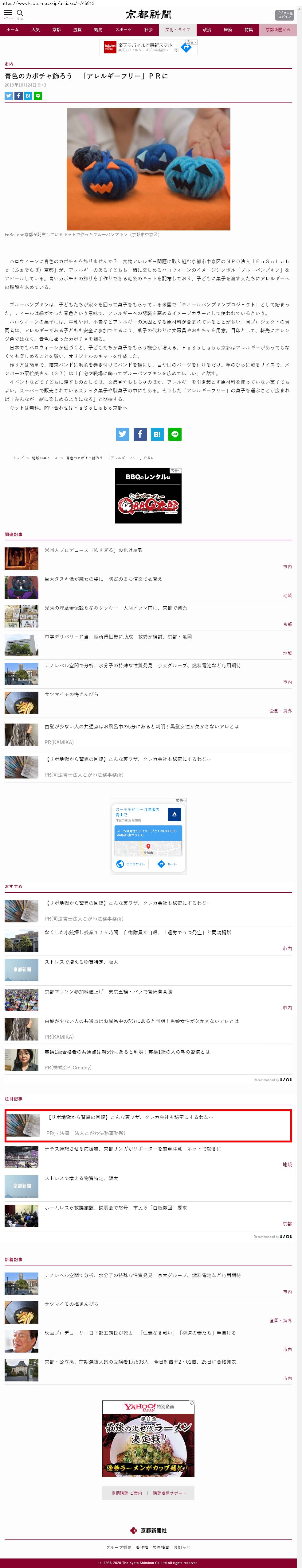Screen dimensions: 302x1568
Task: Tap the large Hatena B! share button
Action: click(x=157, y=434)
